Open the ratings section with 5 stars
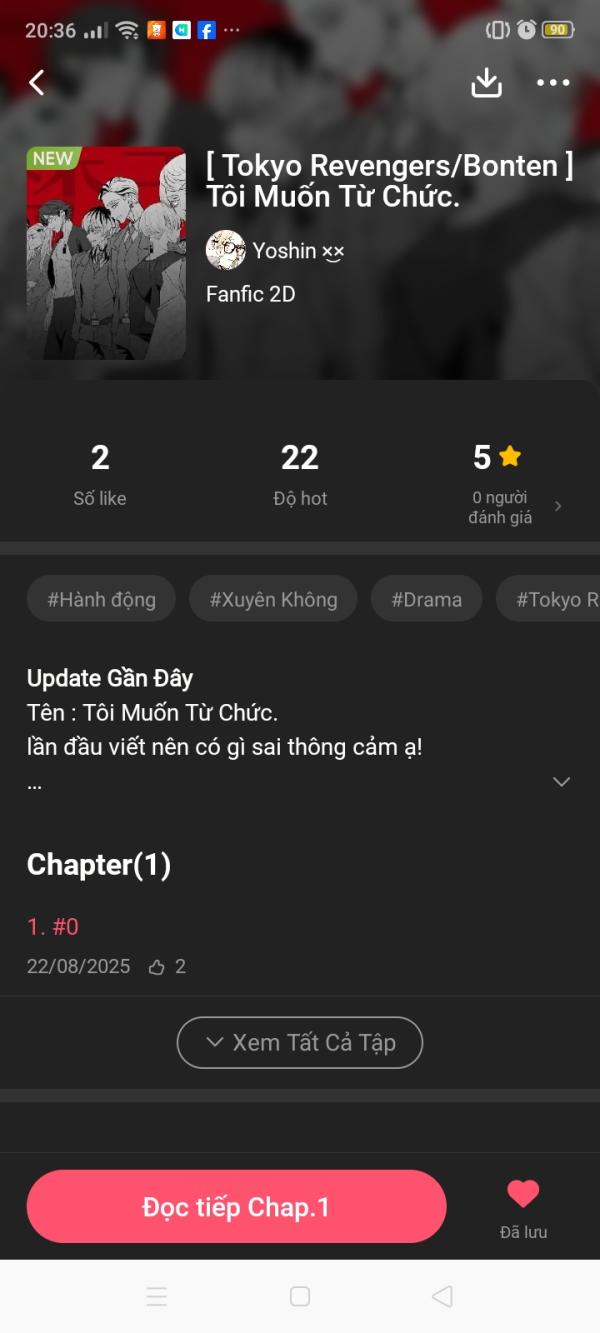Screen dimensions: 600x1333 pos(510,485)
